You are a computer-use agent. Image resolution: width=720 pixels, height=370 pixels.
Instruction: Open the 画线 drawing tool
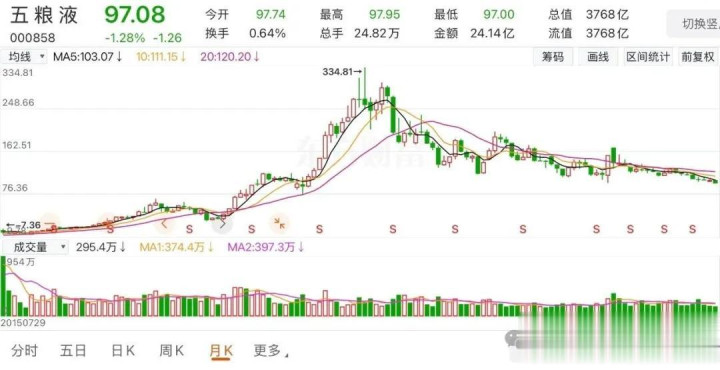598,57
